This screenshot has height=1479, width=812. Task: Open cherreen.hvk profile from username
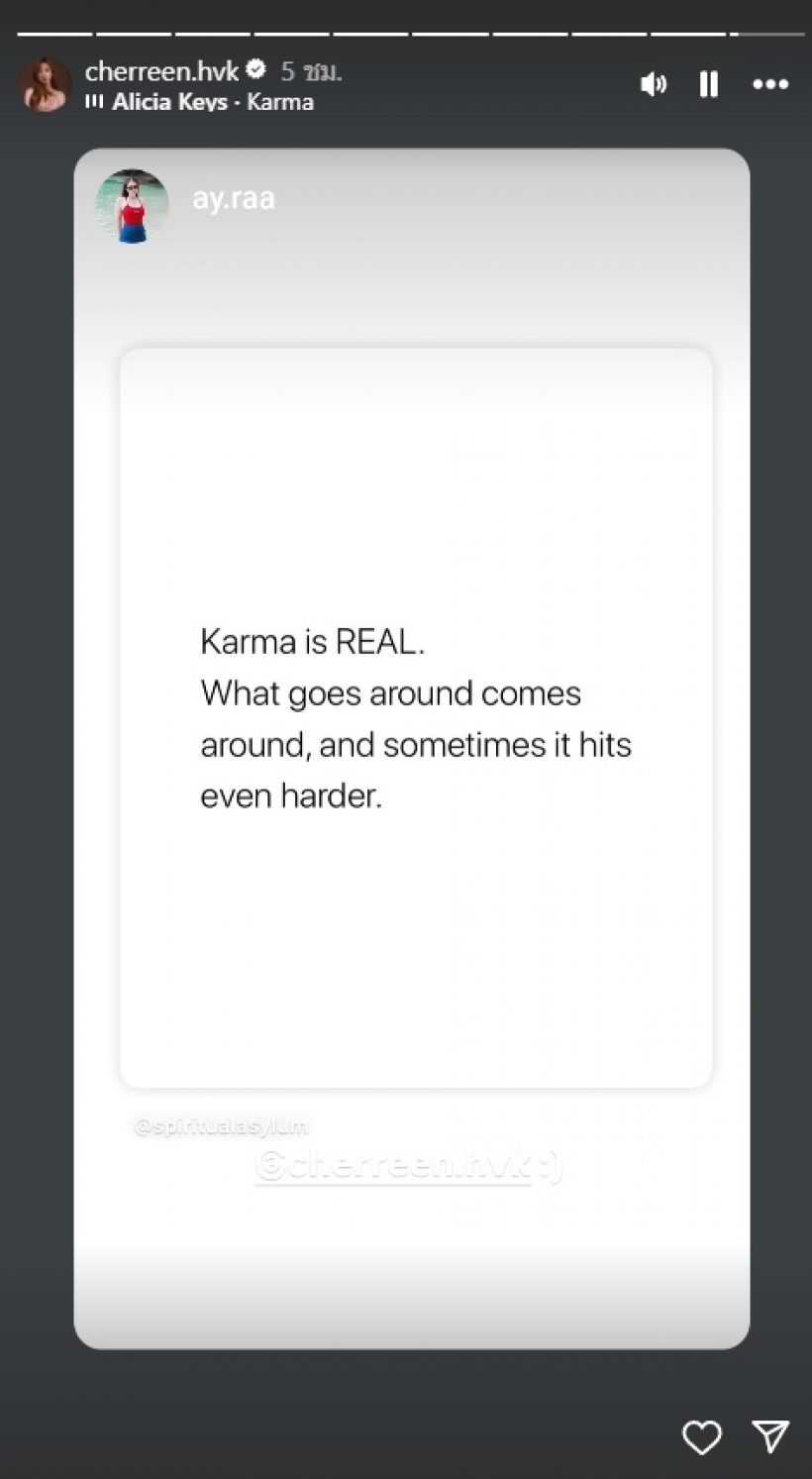(161, 70)
